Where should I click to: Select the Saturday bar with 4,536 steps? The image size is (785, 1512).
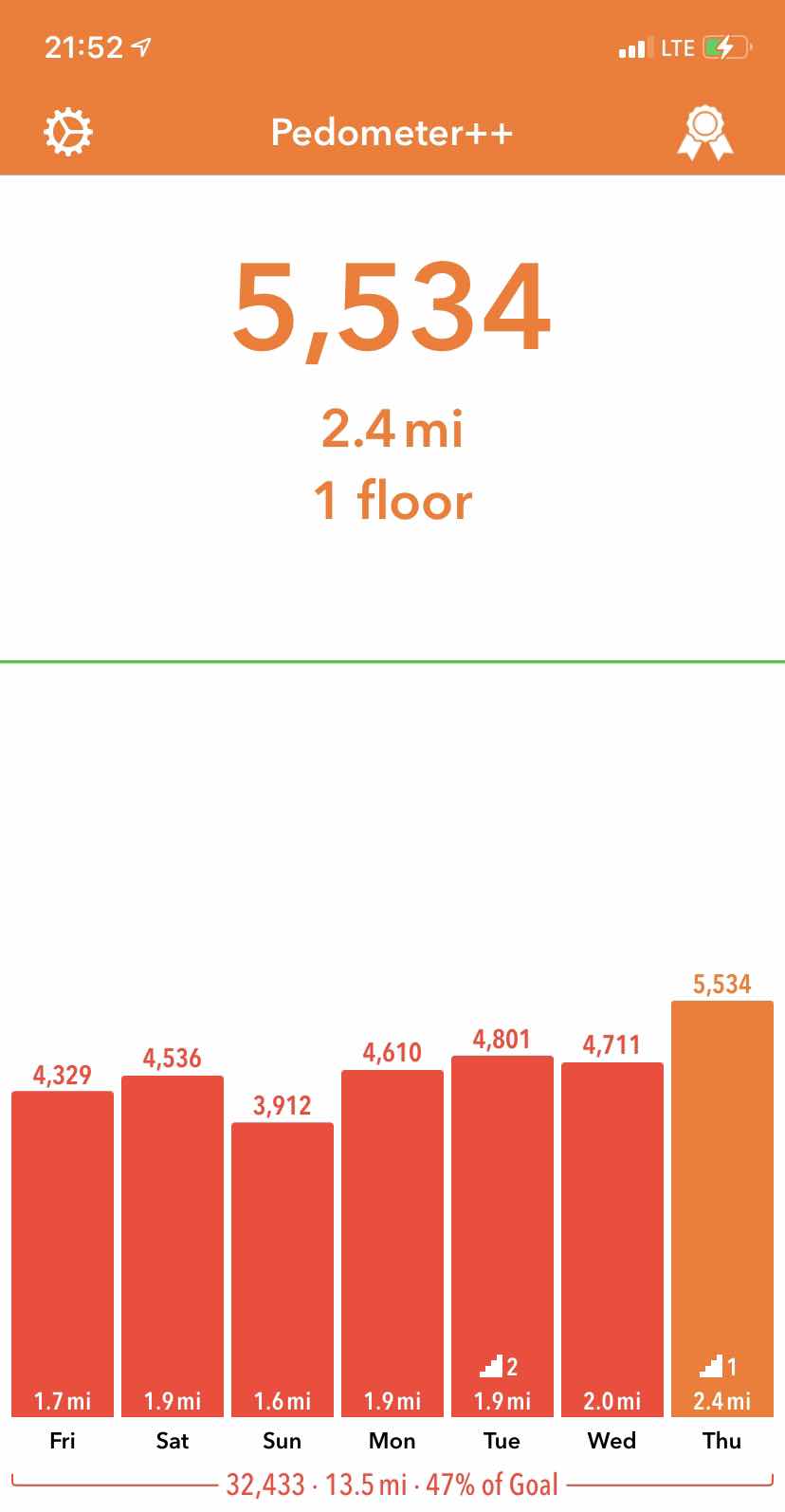coord(173,1246)
